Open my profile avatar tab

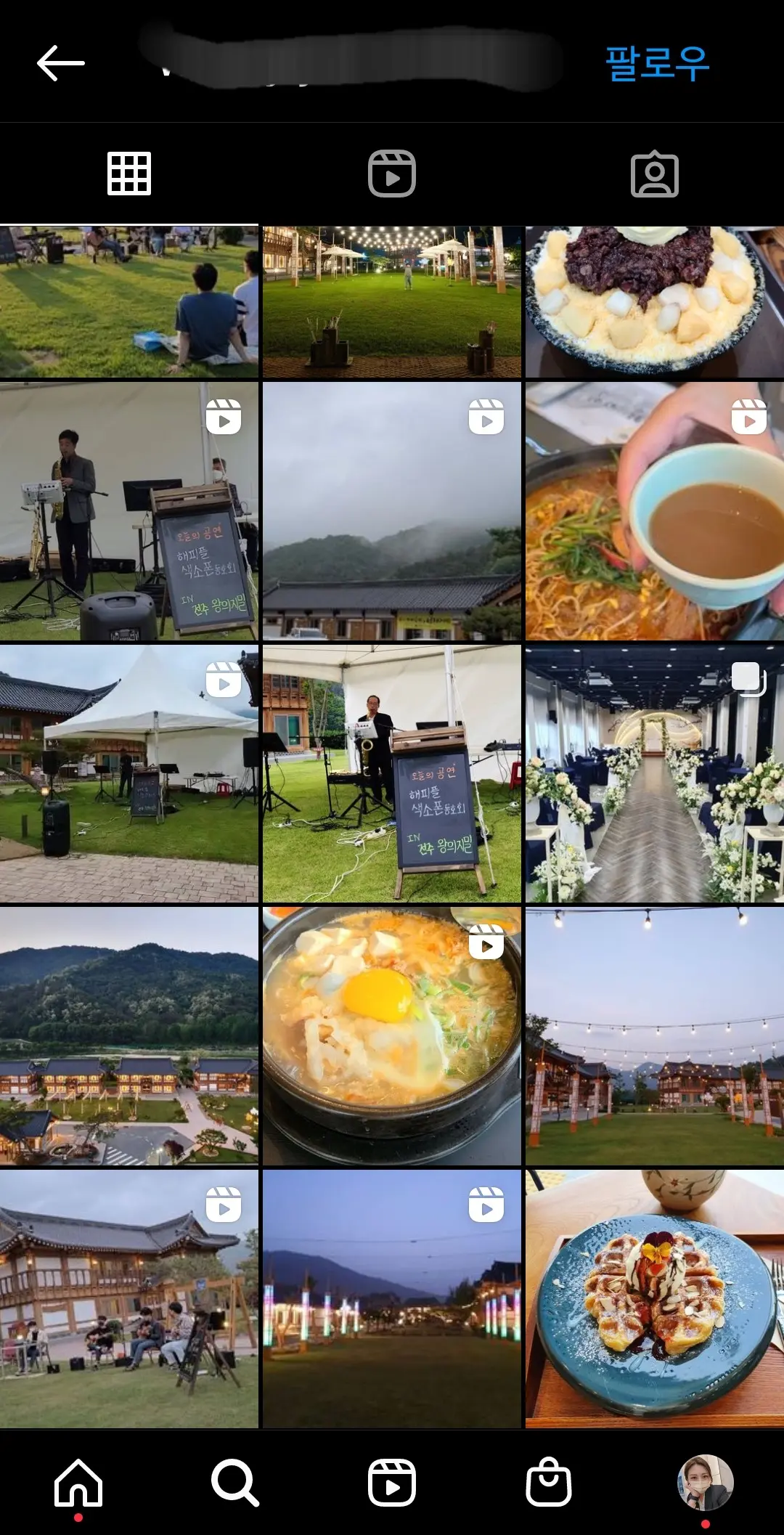(705, 1482)
